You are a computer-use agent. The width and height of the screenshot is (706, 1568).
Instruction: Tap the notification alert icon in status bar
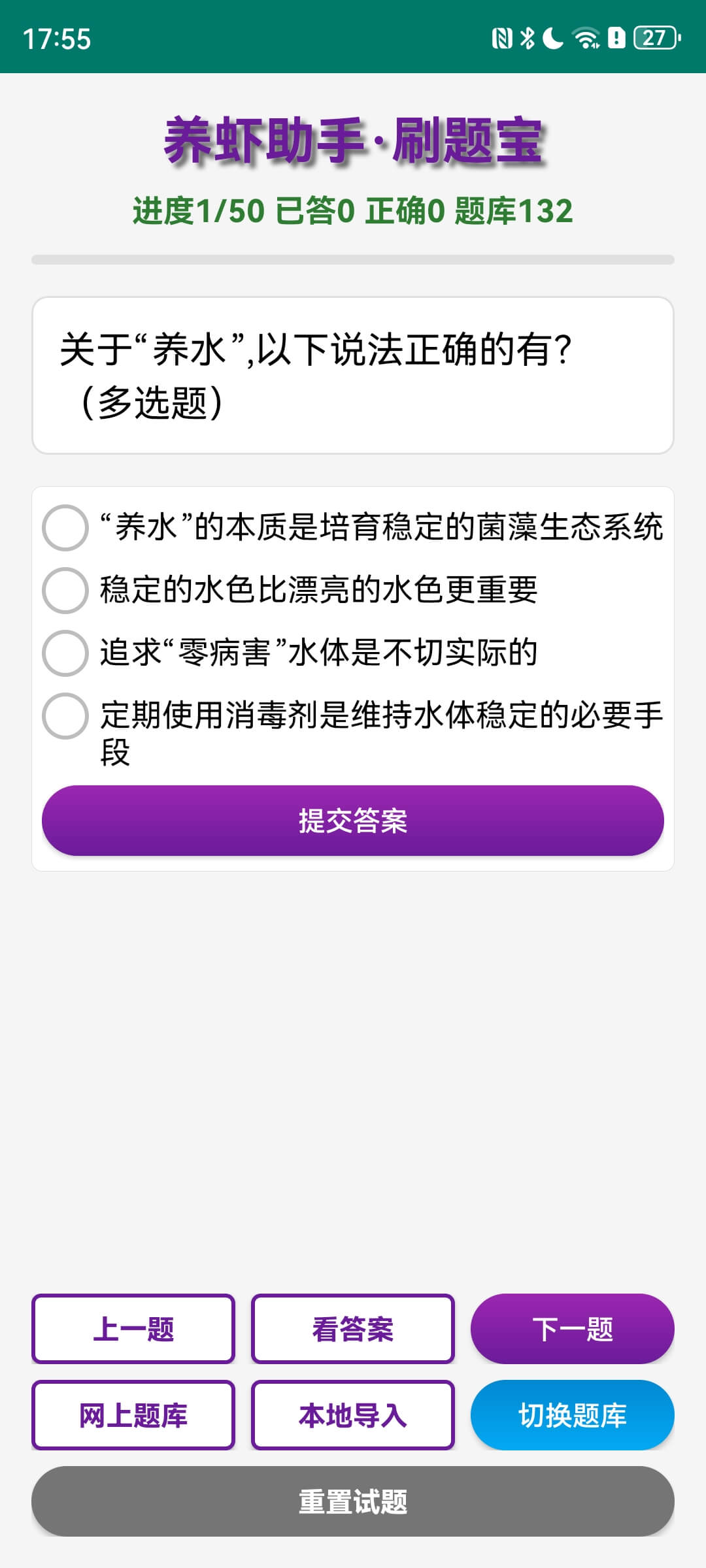617,39
